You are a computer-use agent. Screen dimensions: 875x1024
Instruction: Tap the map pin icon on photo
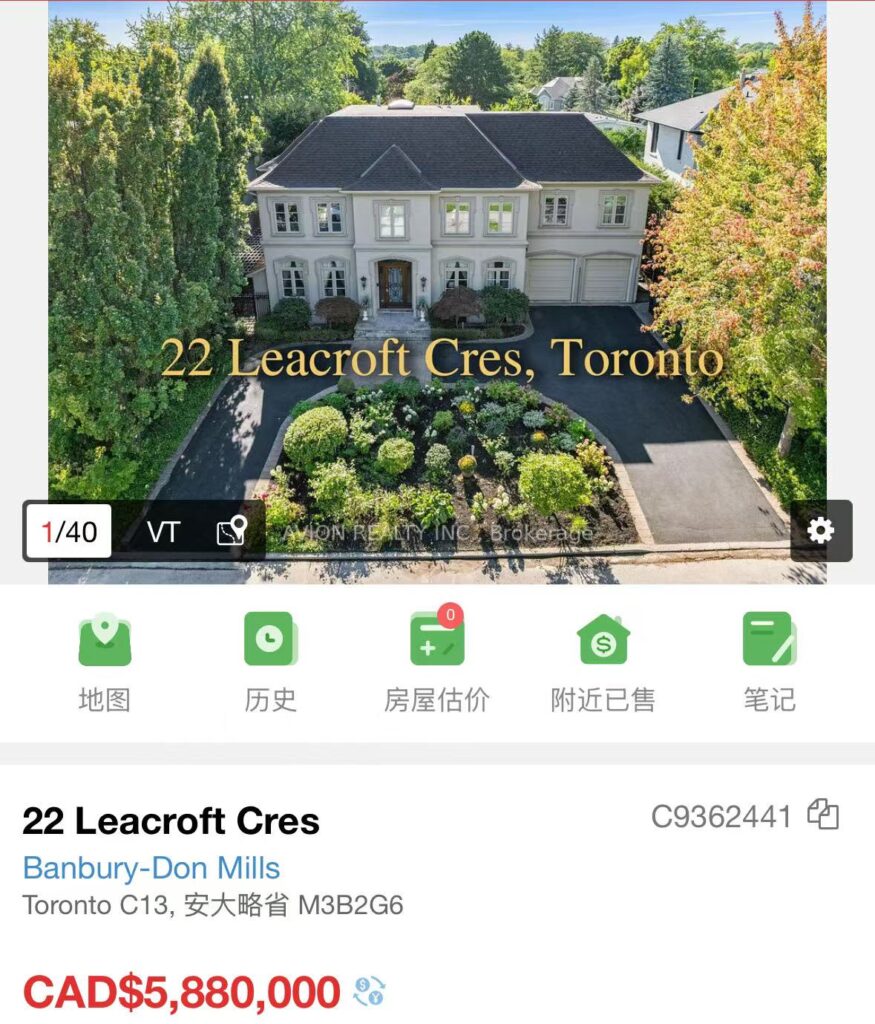point(232,531)
